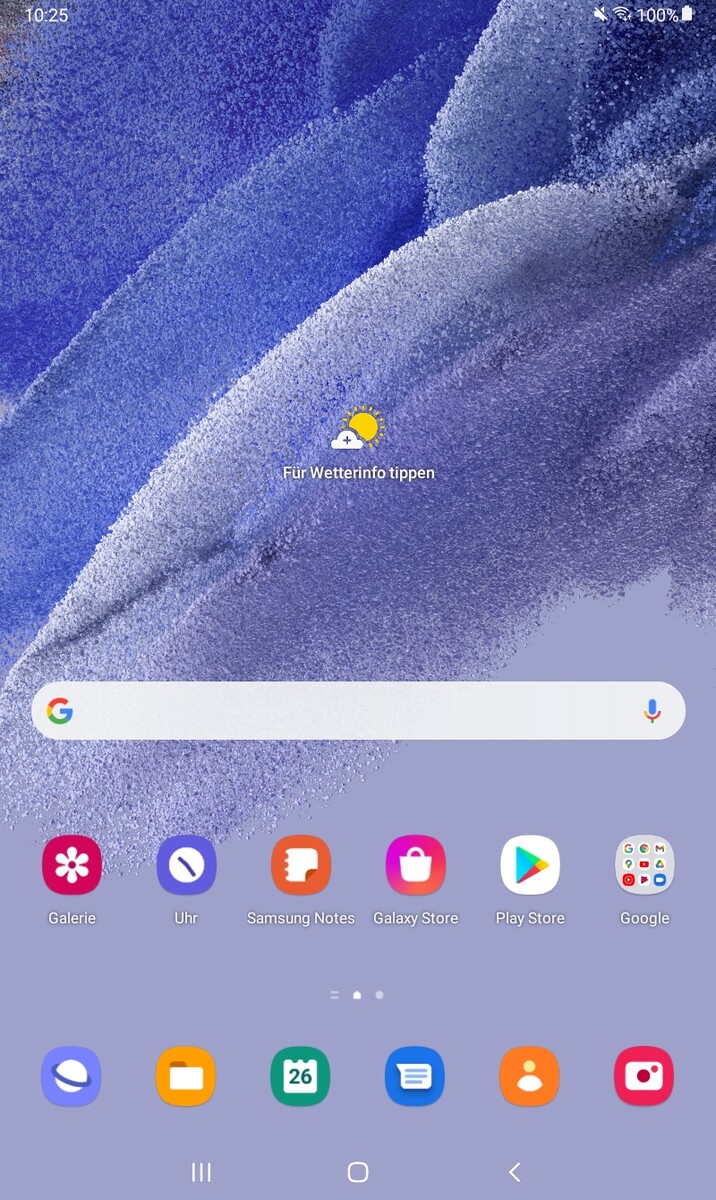Launch Galaxy Store
716x1200 pixels.
pyautogui.click(x=415, y=866)
